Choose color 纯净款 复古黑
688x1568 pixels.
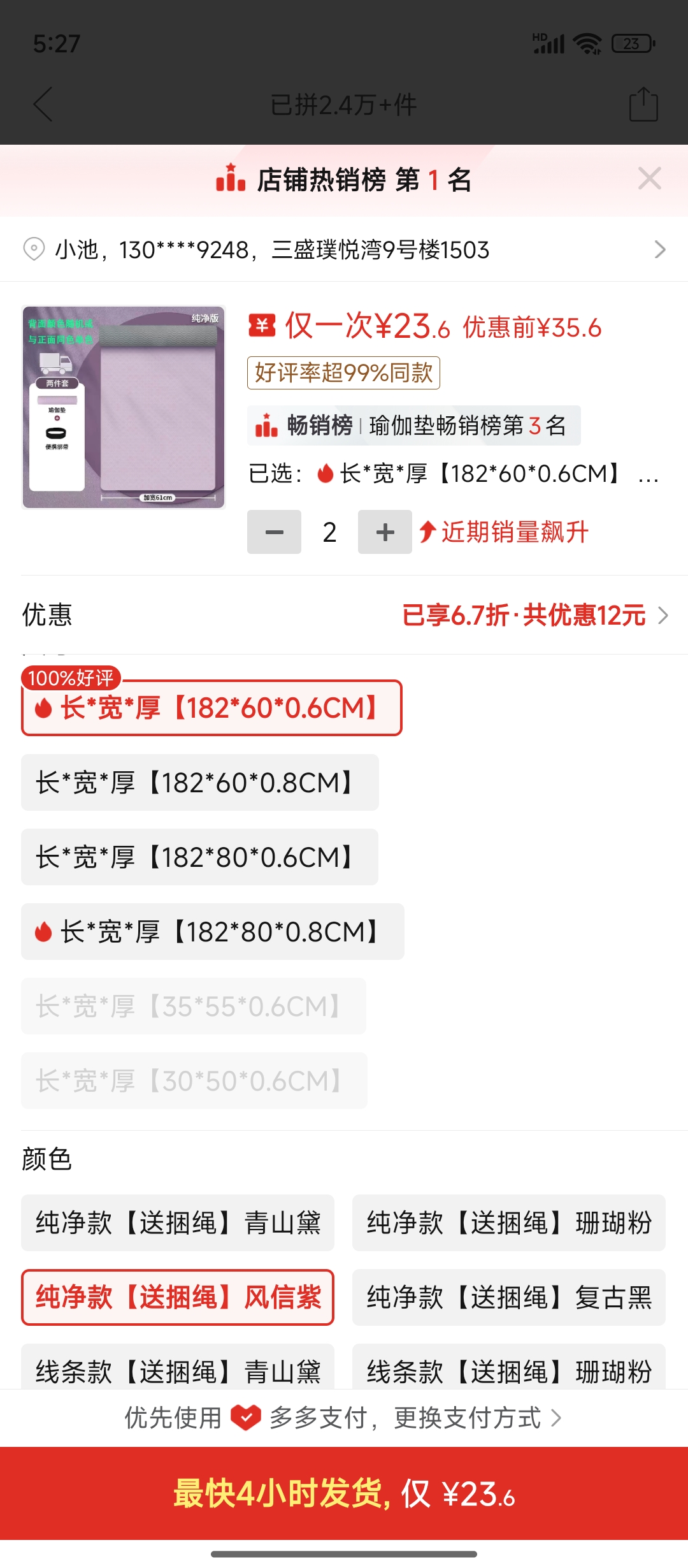click(508, 1298)
